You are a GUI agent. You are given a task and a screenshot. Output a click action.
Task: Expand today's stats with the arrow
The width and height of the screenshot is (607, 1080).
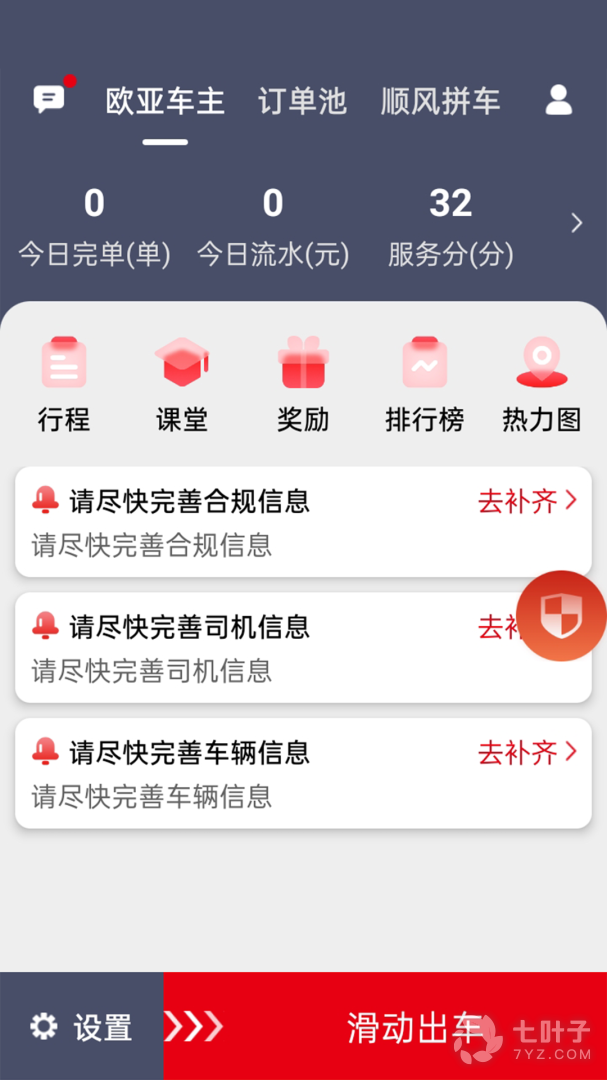click(x=576, y=223)
